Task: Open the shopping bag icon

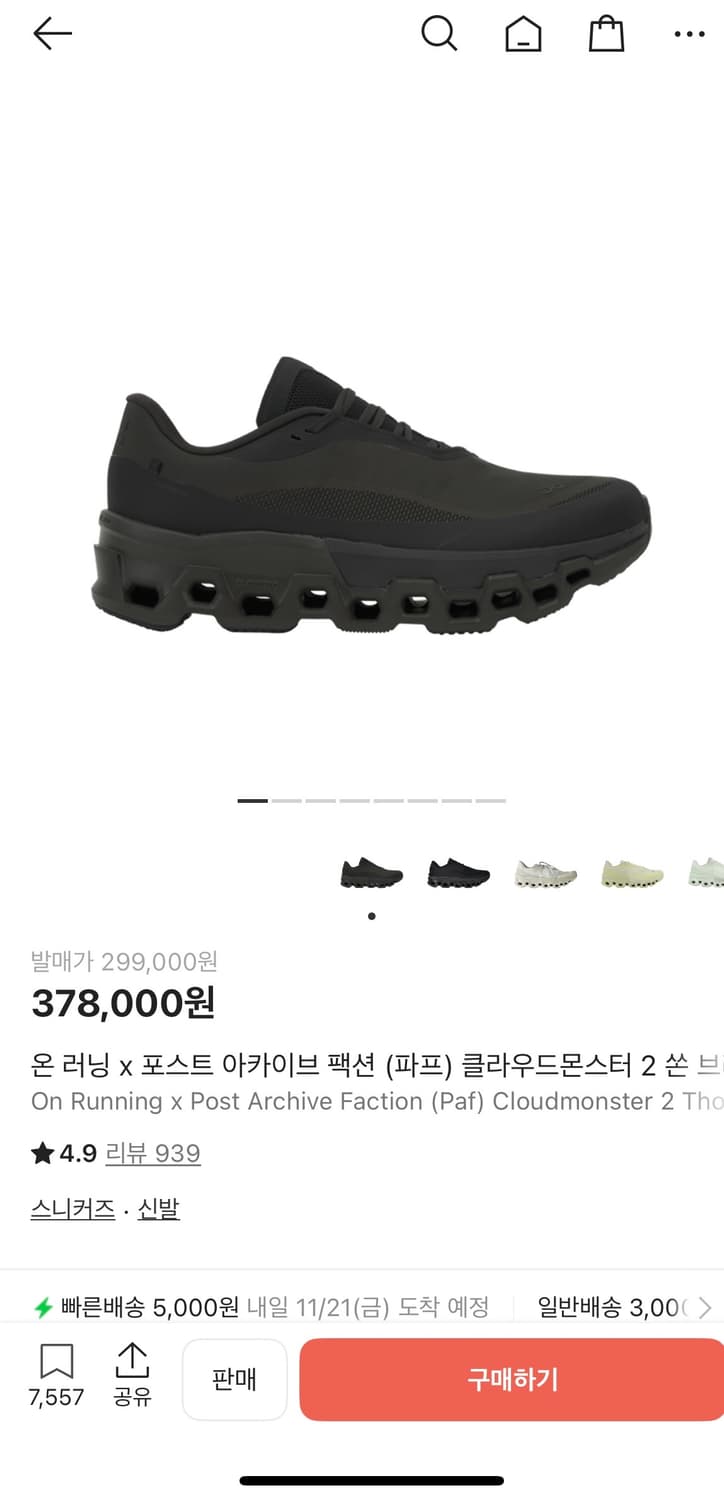Action: (606, 33)
